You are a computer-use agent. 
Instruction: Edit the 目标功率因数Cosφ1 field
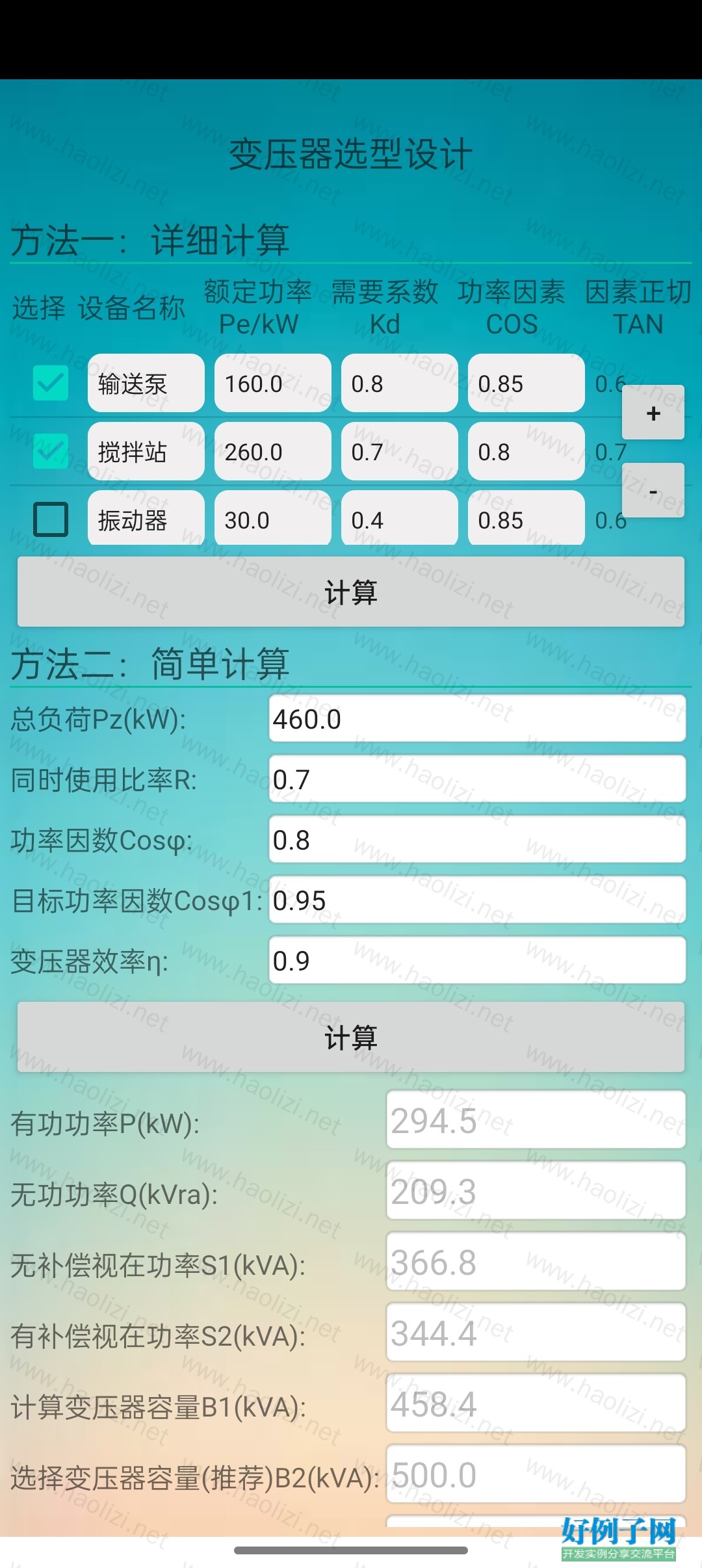(477, 900)
